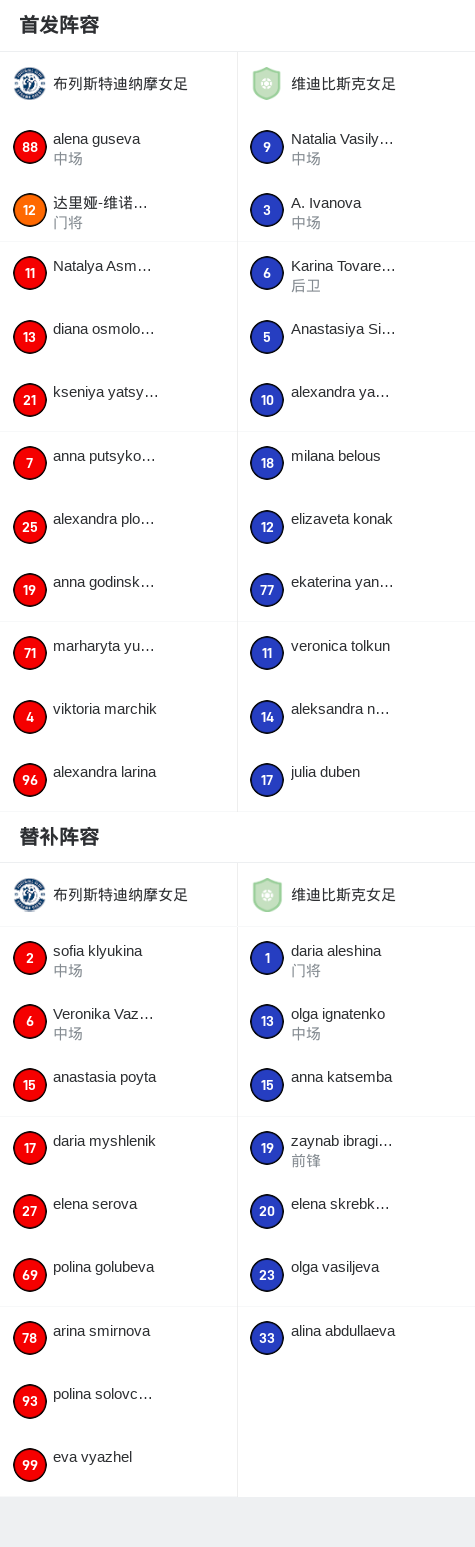Open eva vyazhel's player page
The image size is (475, 1547).
(118, 1465)
